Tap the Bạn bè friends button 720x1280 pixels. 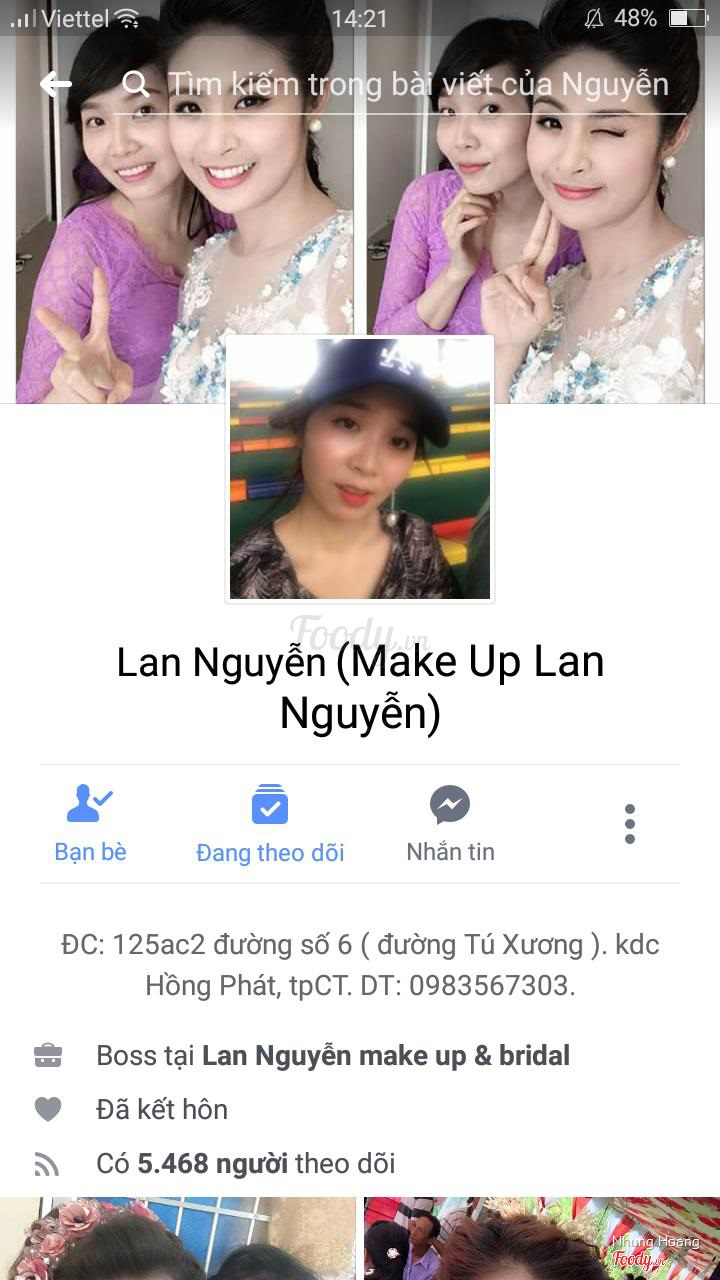(x=90, y=824)
